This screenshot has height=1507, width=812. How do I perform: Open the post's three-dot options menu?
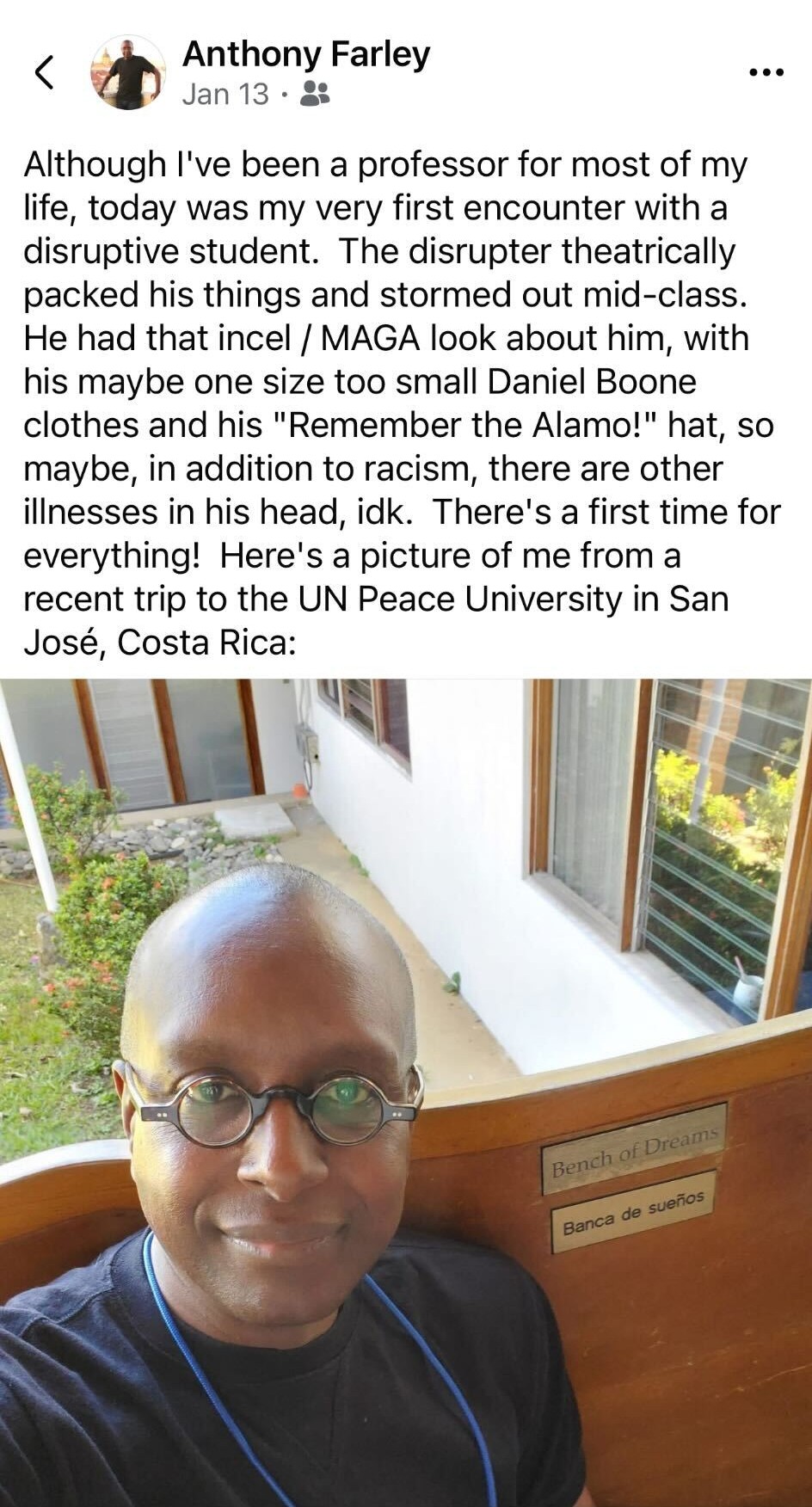[x=766, y=72]
